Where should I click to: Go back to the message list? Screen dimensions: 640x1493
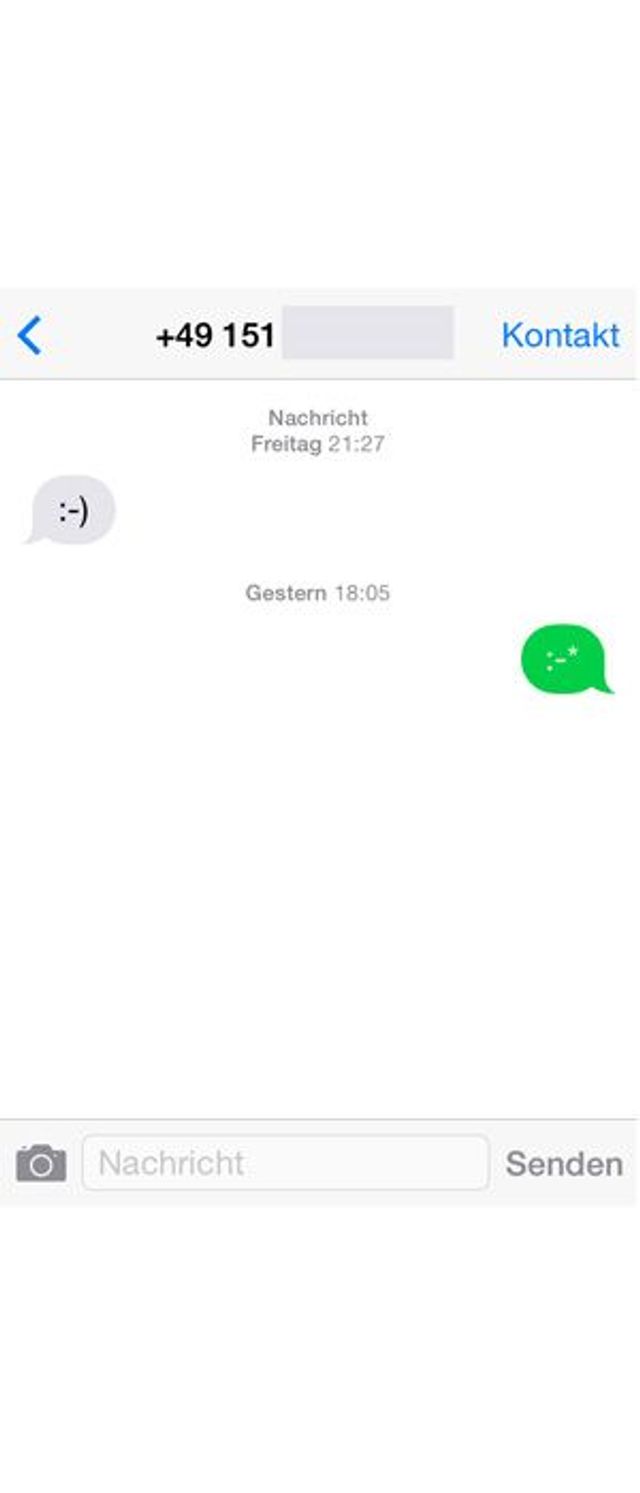coord(30,335)
